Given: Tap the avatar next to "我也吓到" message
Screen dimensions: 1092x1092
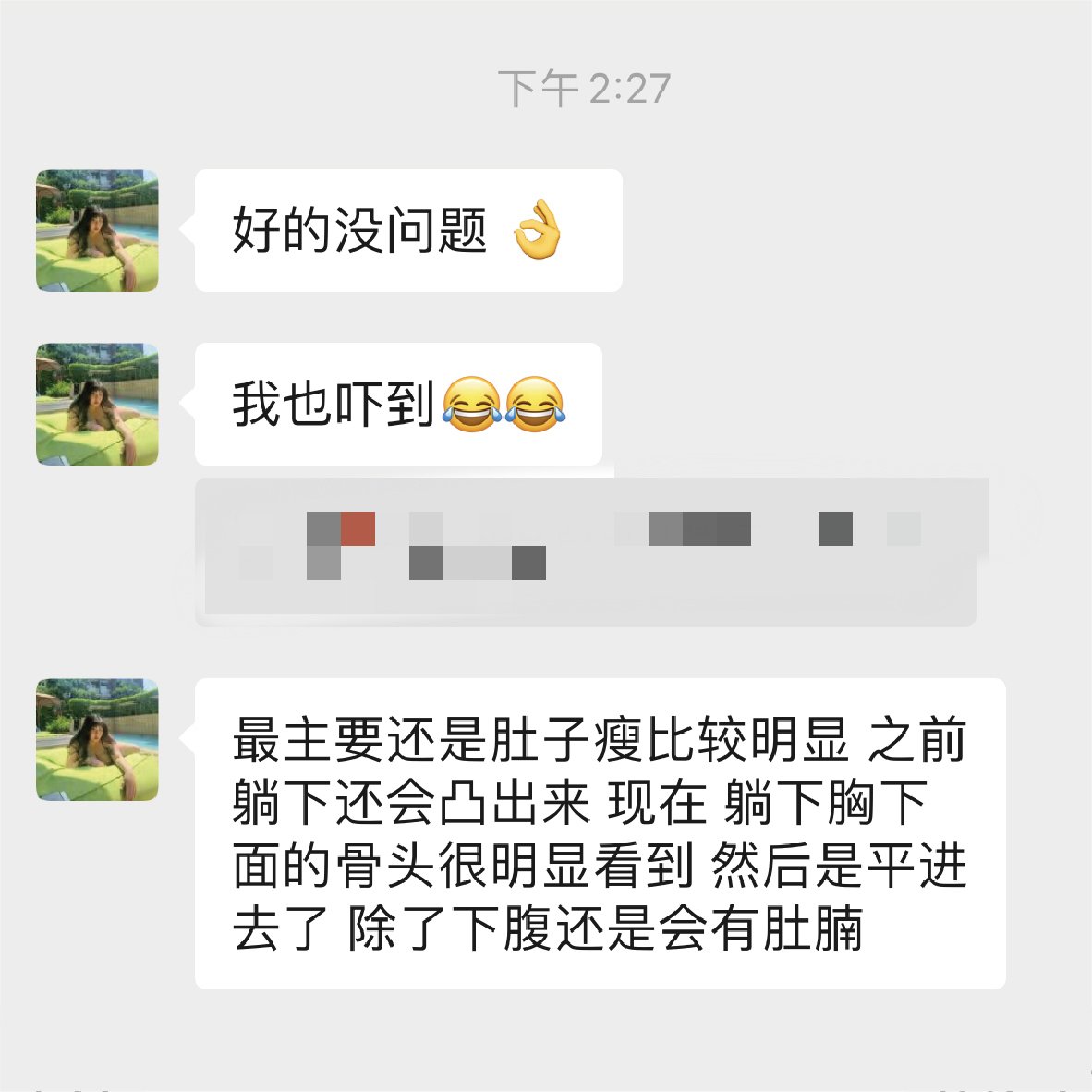Looking at the screenshot, I should pos(97,404).
